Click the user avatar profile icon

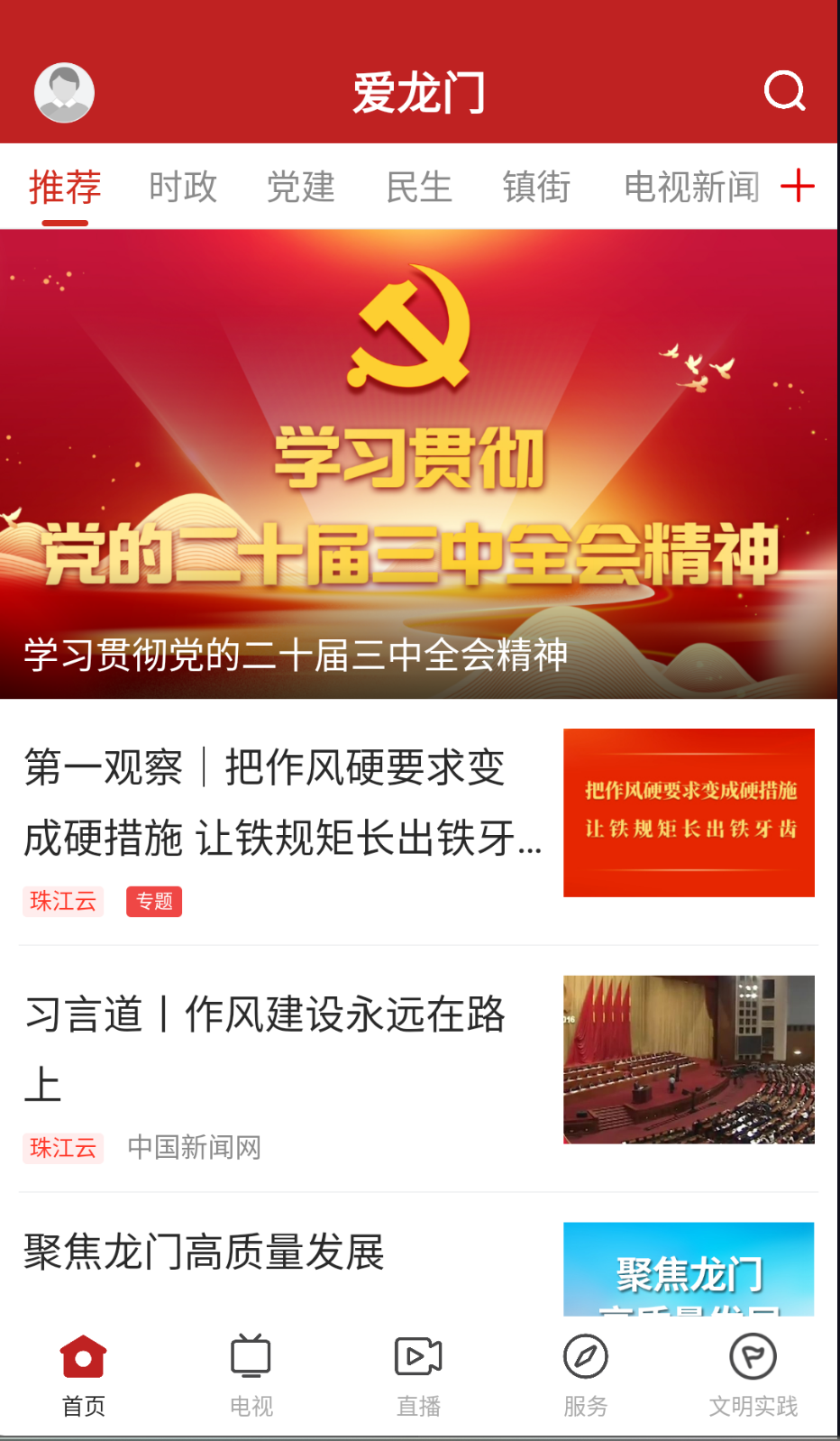point(63,91)
